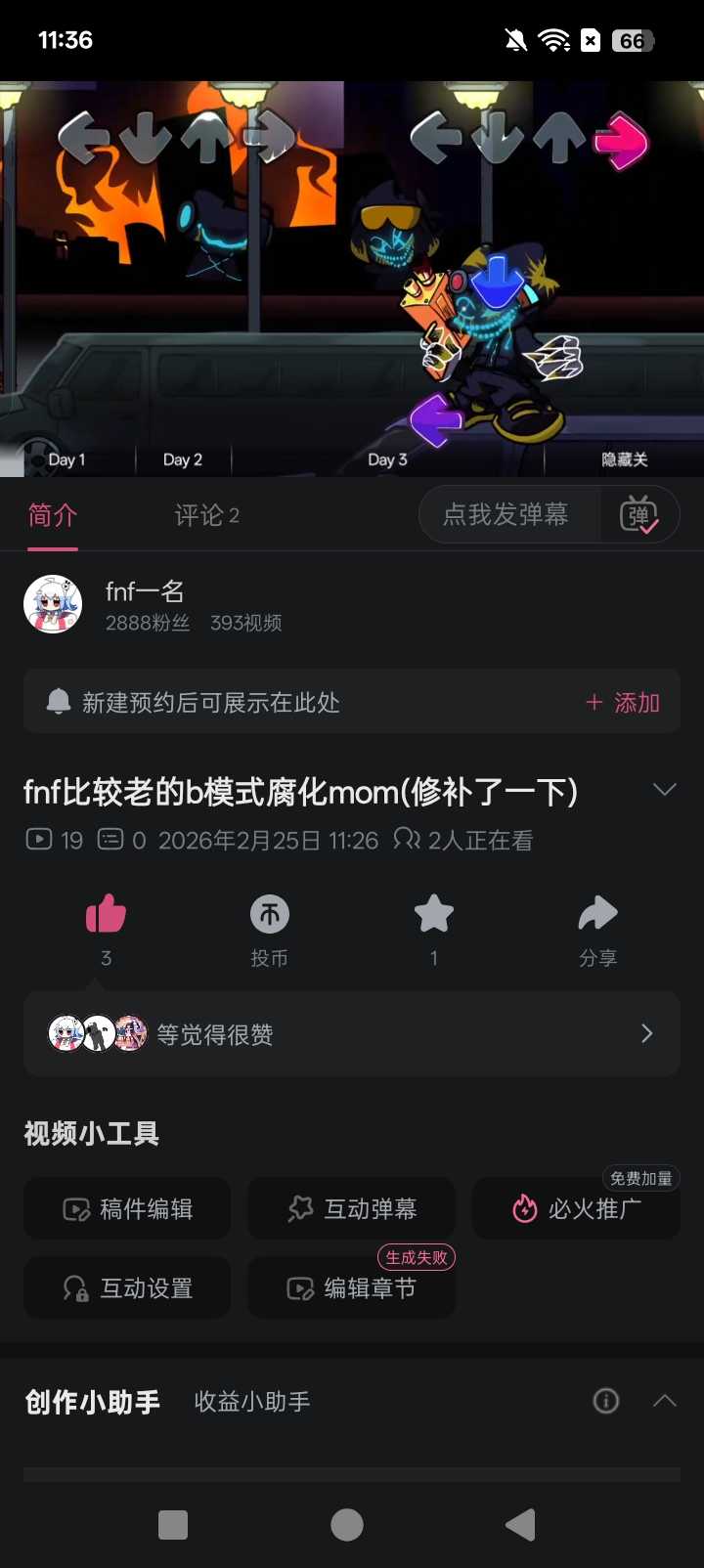The image size is (704, 1568).
Task: Add video to favorites with the star
Action: (x=433, y=916)
